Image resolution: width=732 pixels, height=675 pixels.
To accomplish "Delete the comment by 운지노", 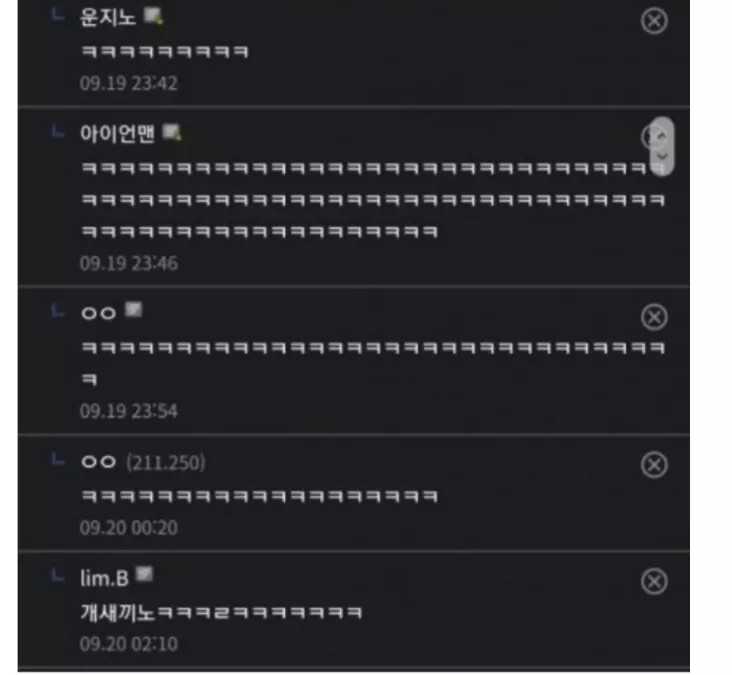I will pyautogui.click(x=654, y=21).
